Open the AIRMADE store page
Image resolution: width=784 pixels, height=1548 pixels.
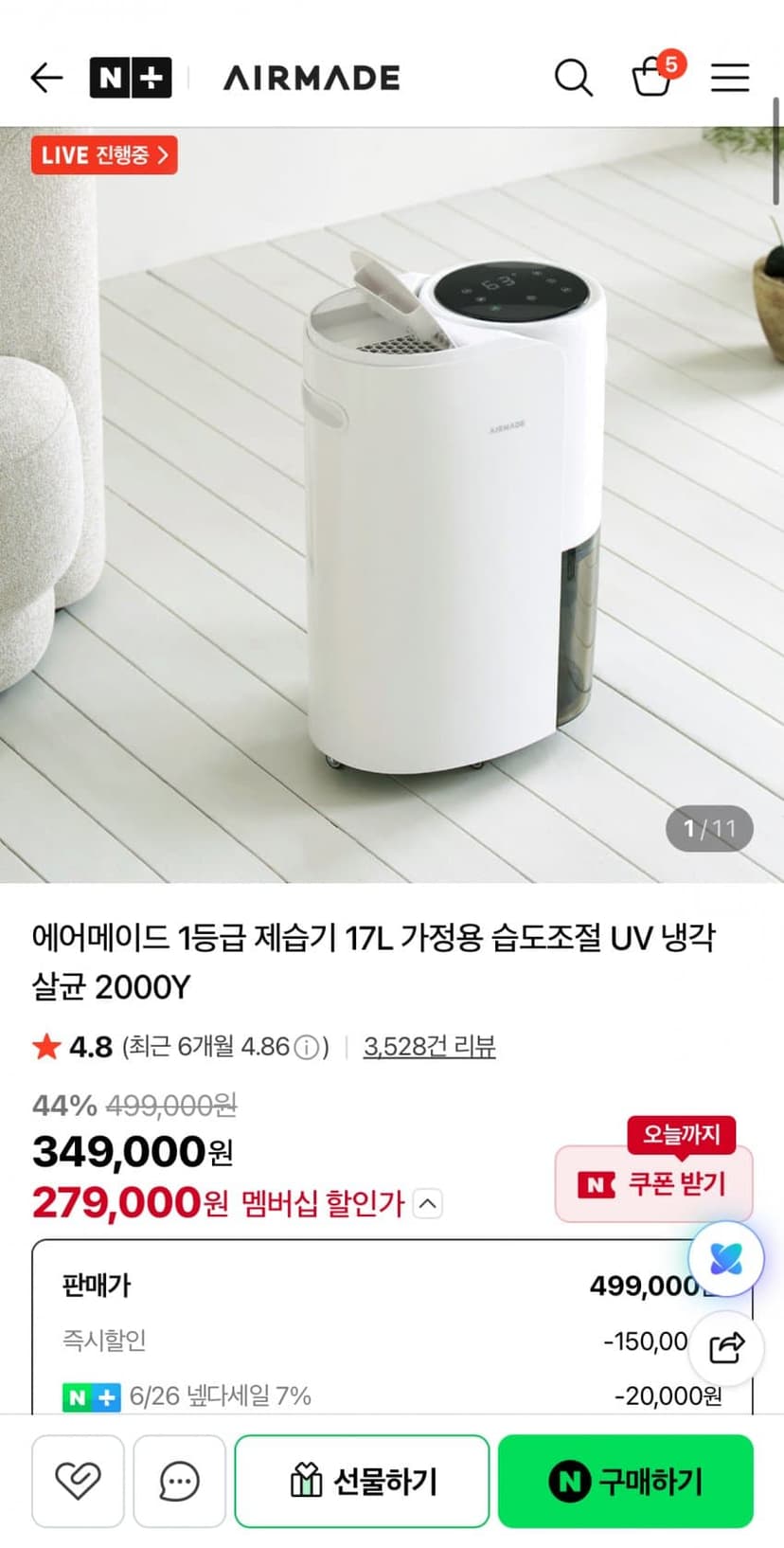click(312, 78)
